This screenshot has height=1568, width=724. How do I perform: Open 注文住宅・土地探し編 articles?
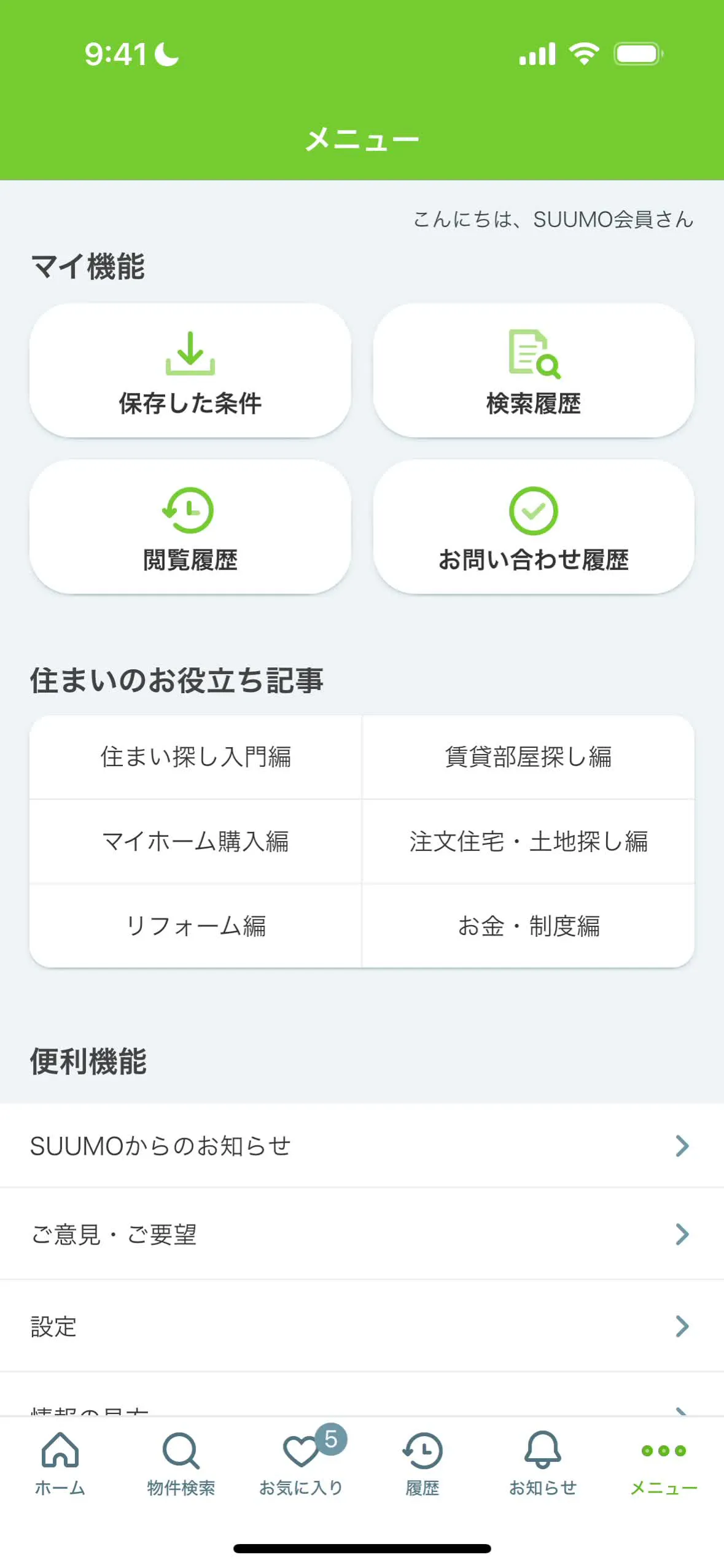coord(528,841)
